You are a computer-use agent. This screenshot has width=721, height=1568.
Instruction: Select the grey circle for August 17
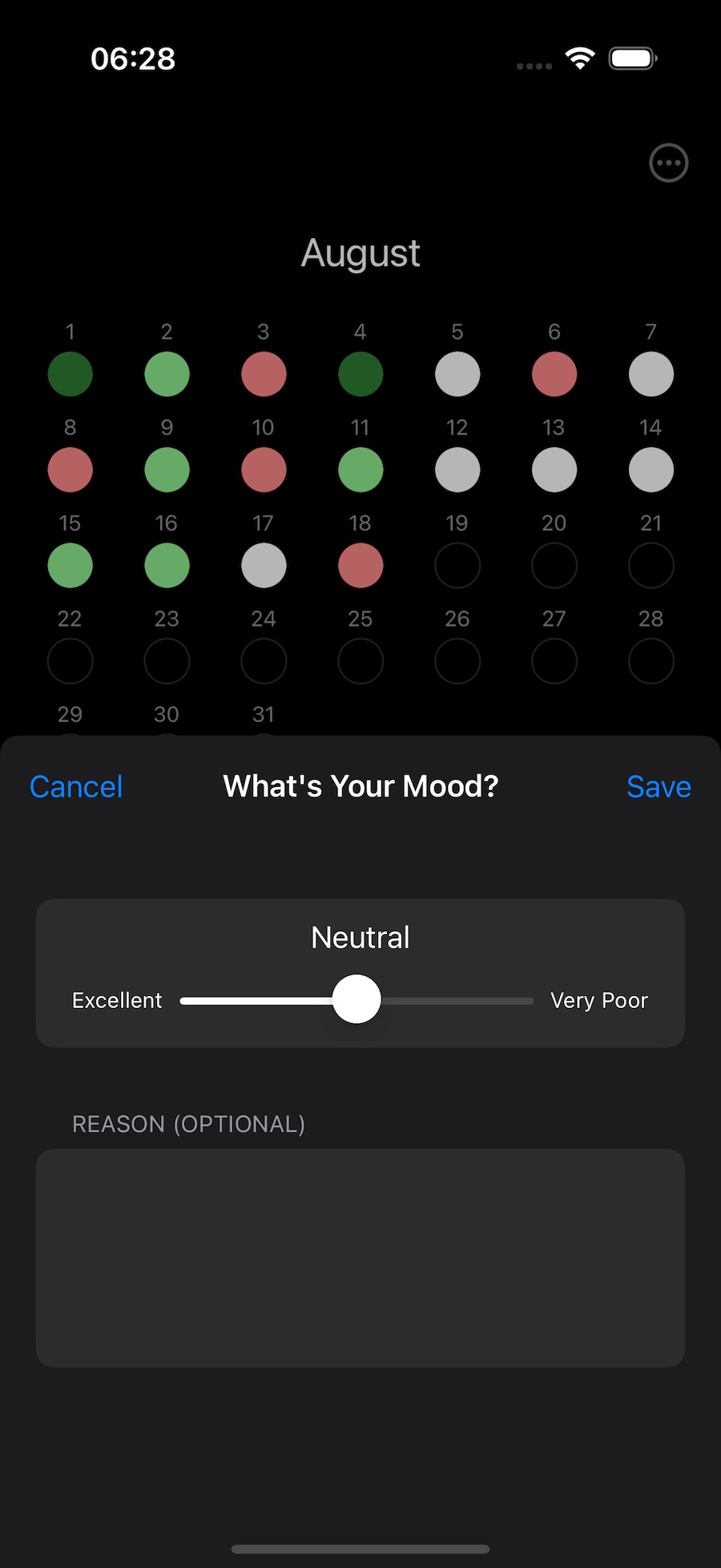tap(264, 566)
